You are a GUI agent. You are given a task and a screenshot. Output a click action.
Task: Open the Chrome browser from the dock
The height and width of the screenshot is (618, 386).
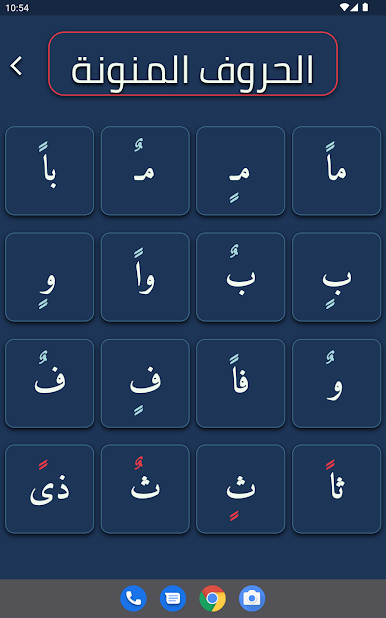(213, 598)
